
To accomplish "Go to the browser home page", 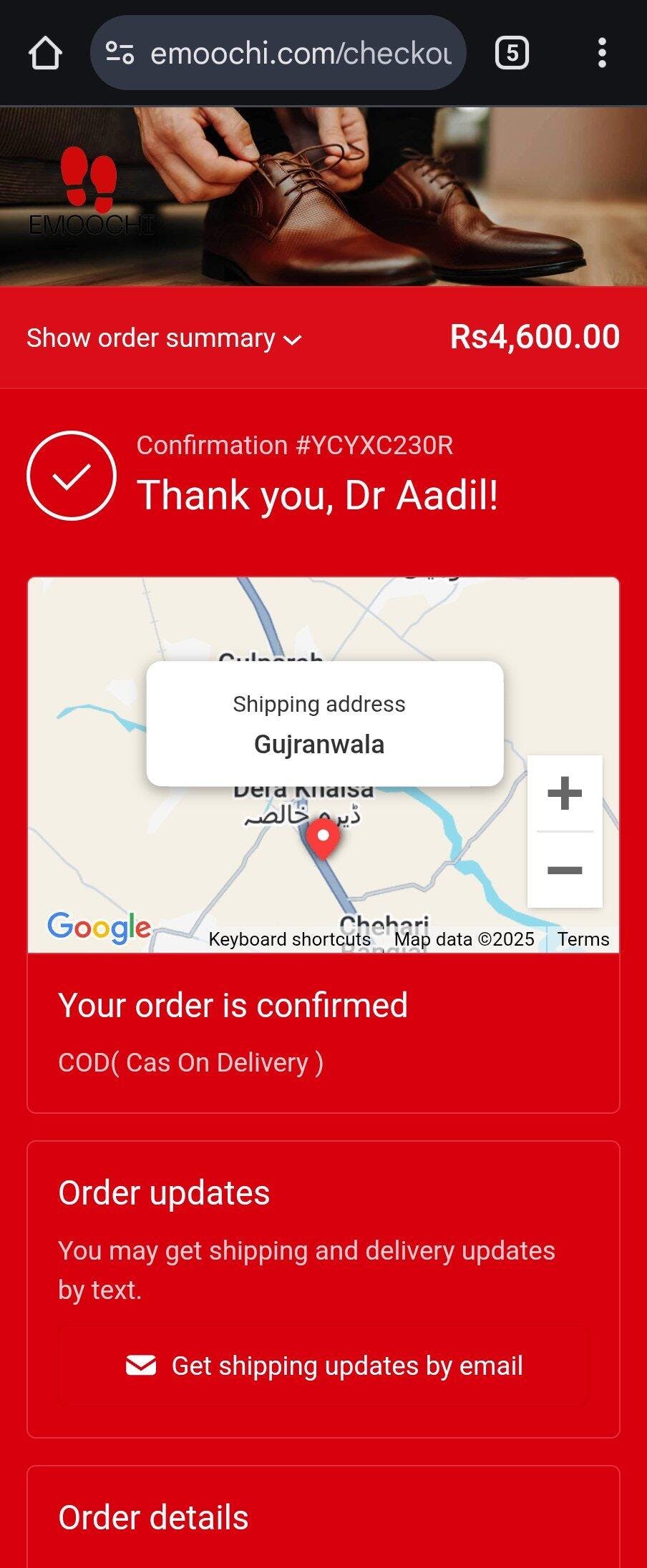I will pos(45,53).
